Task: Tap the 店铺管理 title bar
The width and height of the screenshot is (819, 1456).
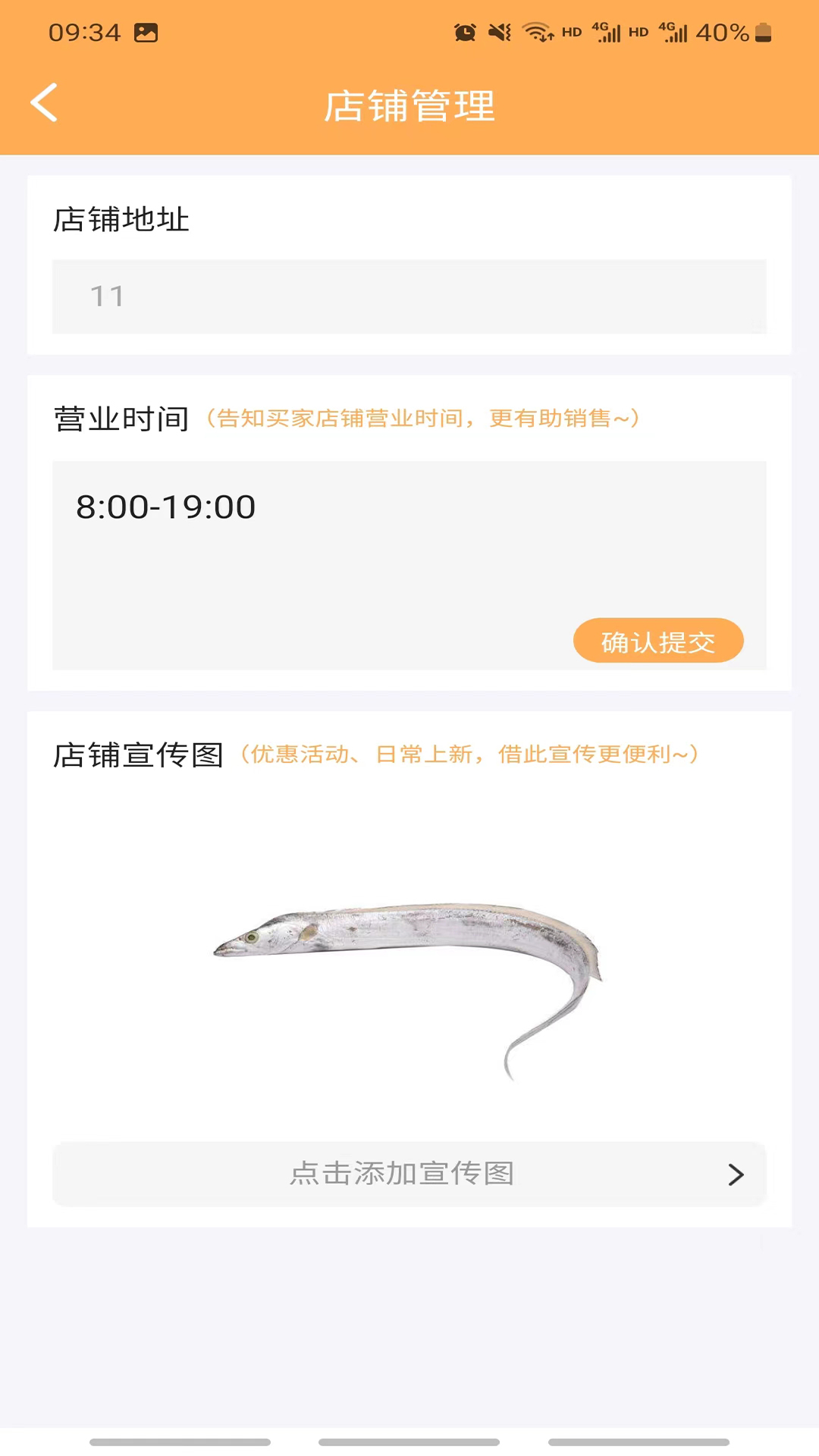Action: pos(409,106)
